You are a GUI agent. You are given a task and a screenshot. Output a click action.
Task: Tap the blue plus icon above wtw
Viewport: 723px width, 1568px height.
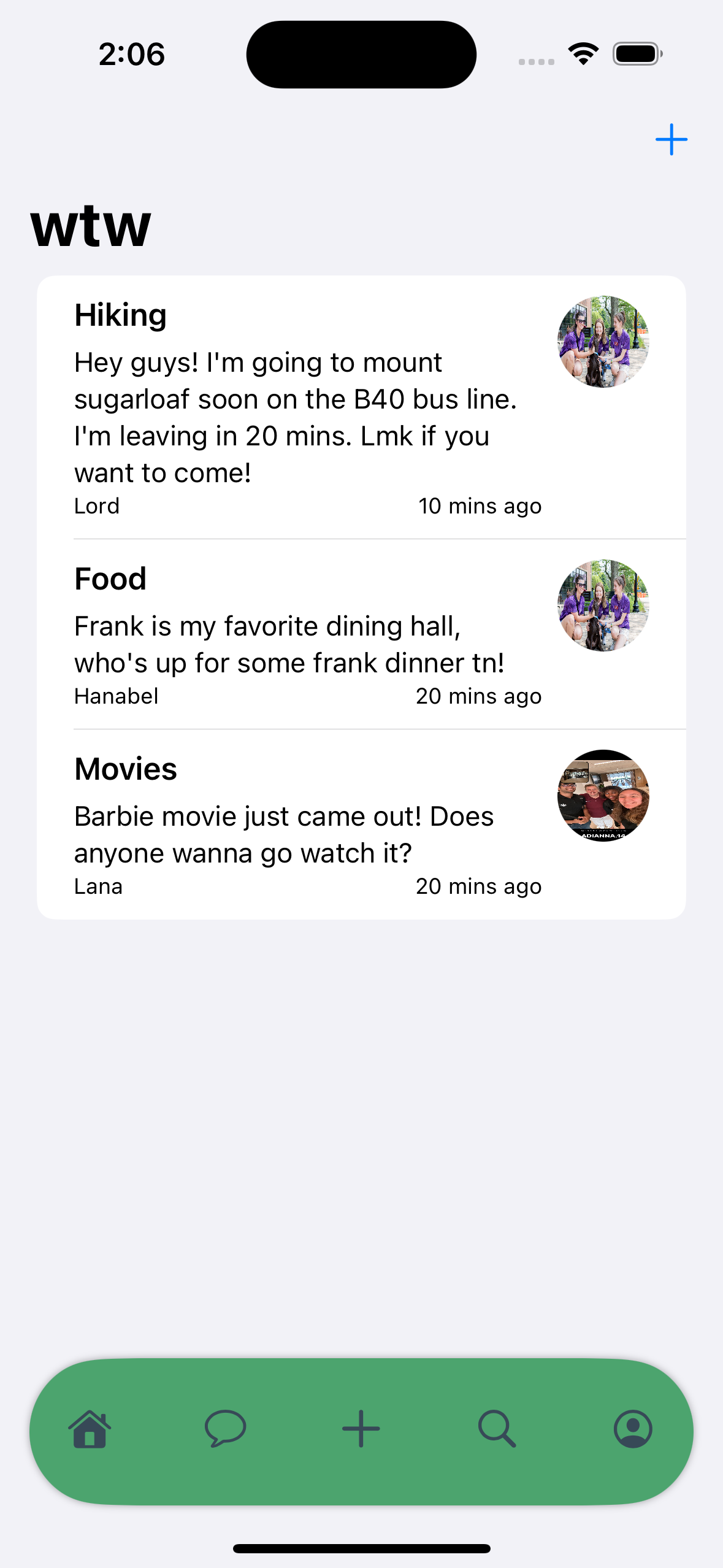[x=671, y=140]
